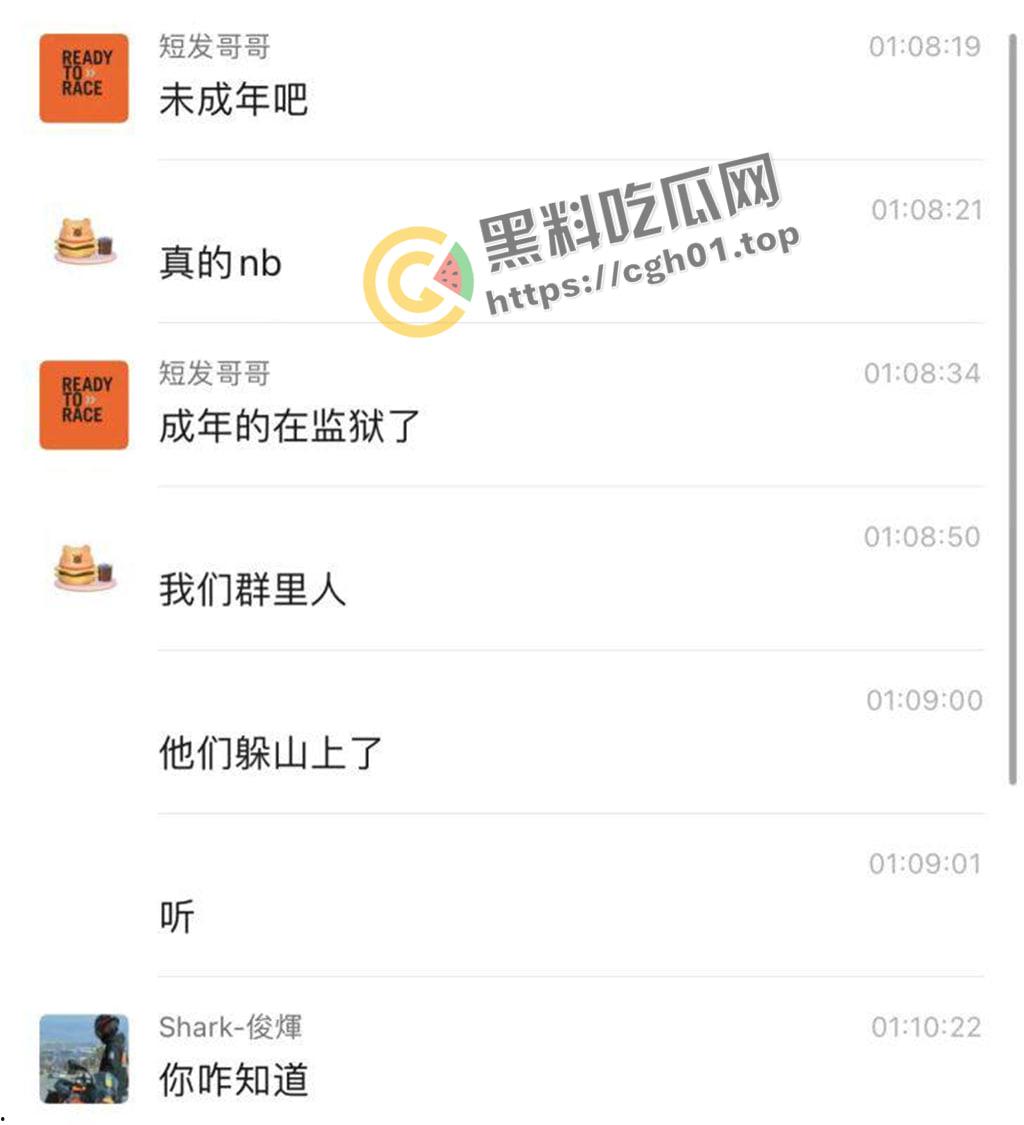Select the message 成年的在监狱了
Screen dimensions: 1024x1125
click(290, 426)
